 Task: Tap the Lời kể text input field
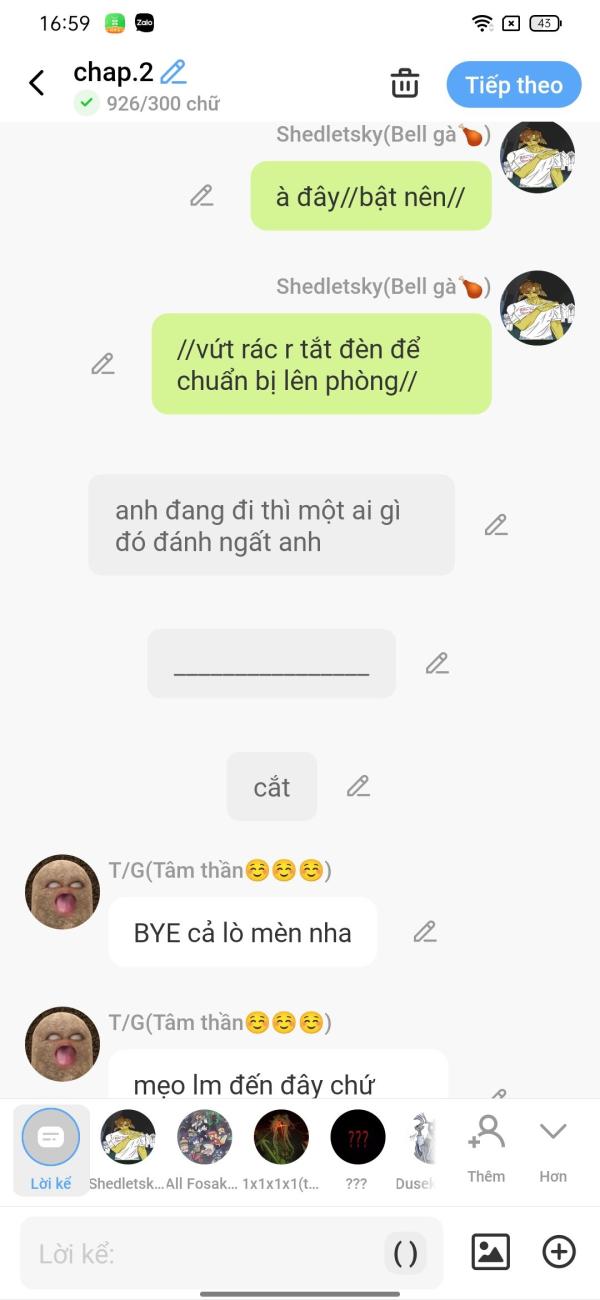coord(200,1253)
